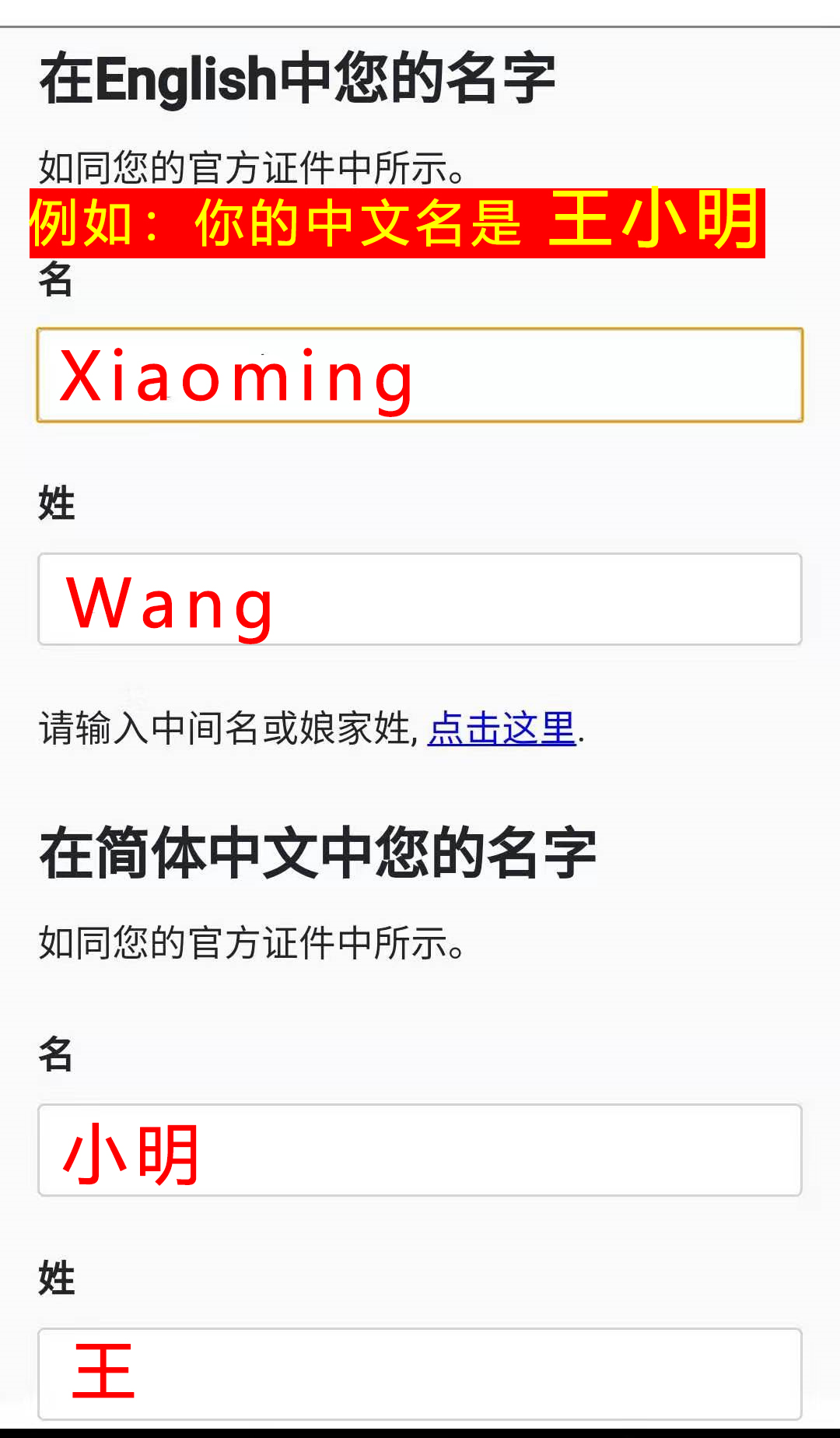
Task: Tap the English first name field
Action: pyautogui.click(x=420, y=375)
